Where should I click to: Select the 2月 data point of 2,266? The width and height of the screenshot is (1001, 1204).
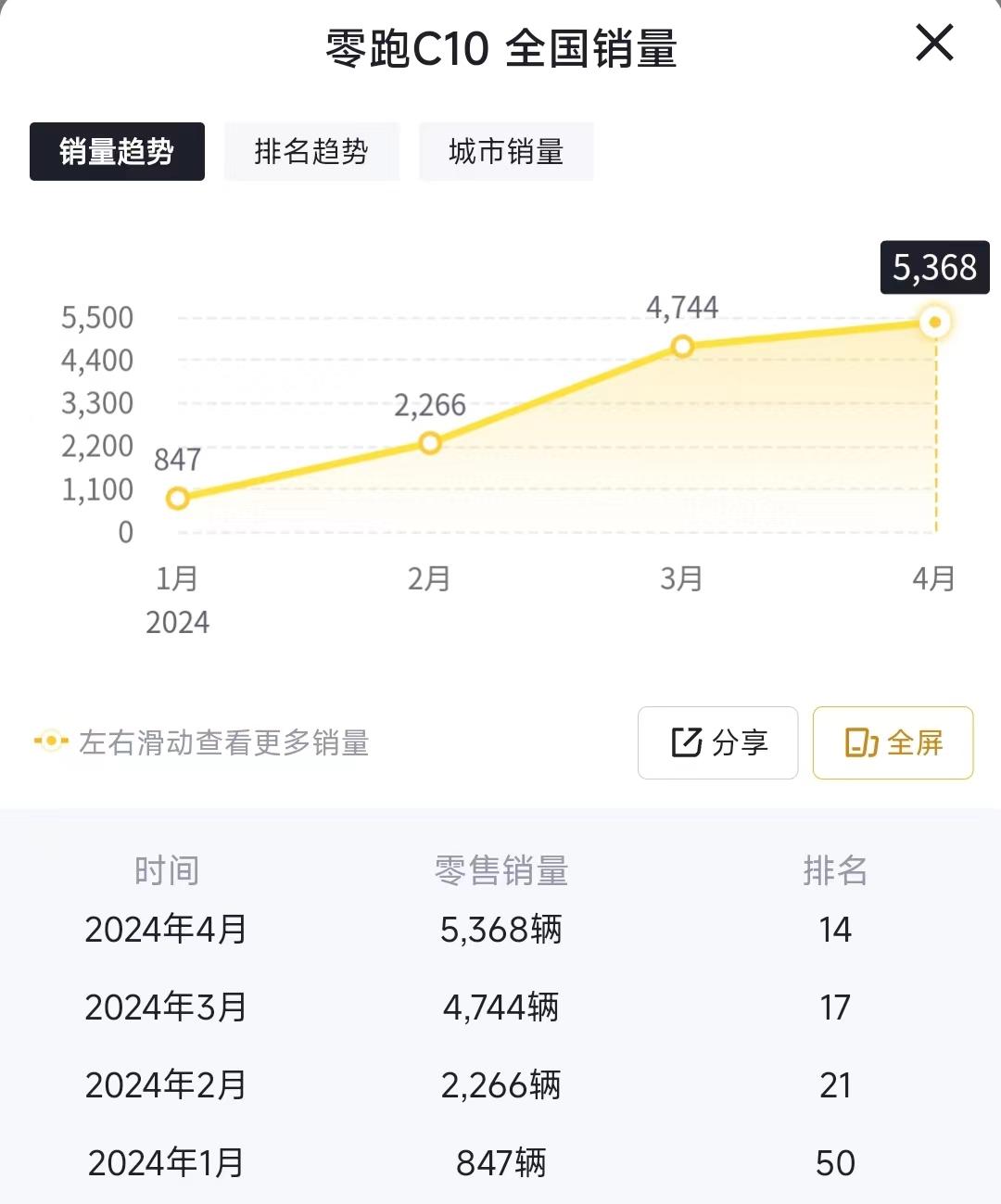[x=430, y=443]
